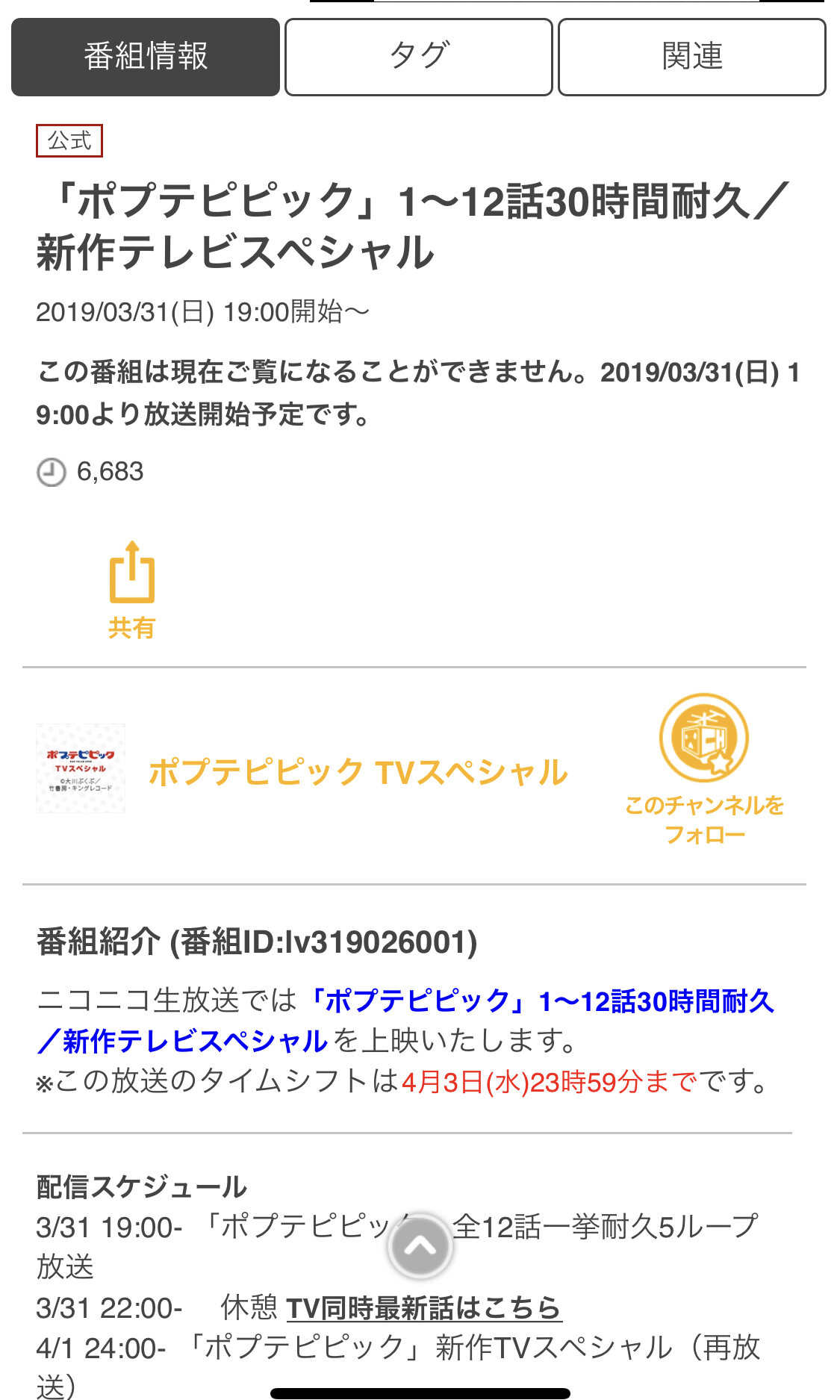Tap the scroll-to-top arrow button

point(420,1245)
